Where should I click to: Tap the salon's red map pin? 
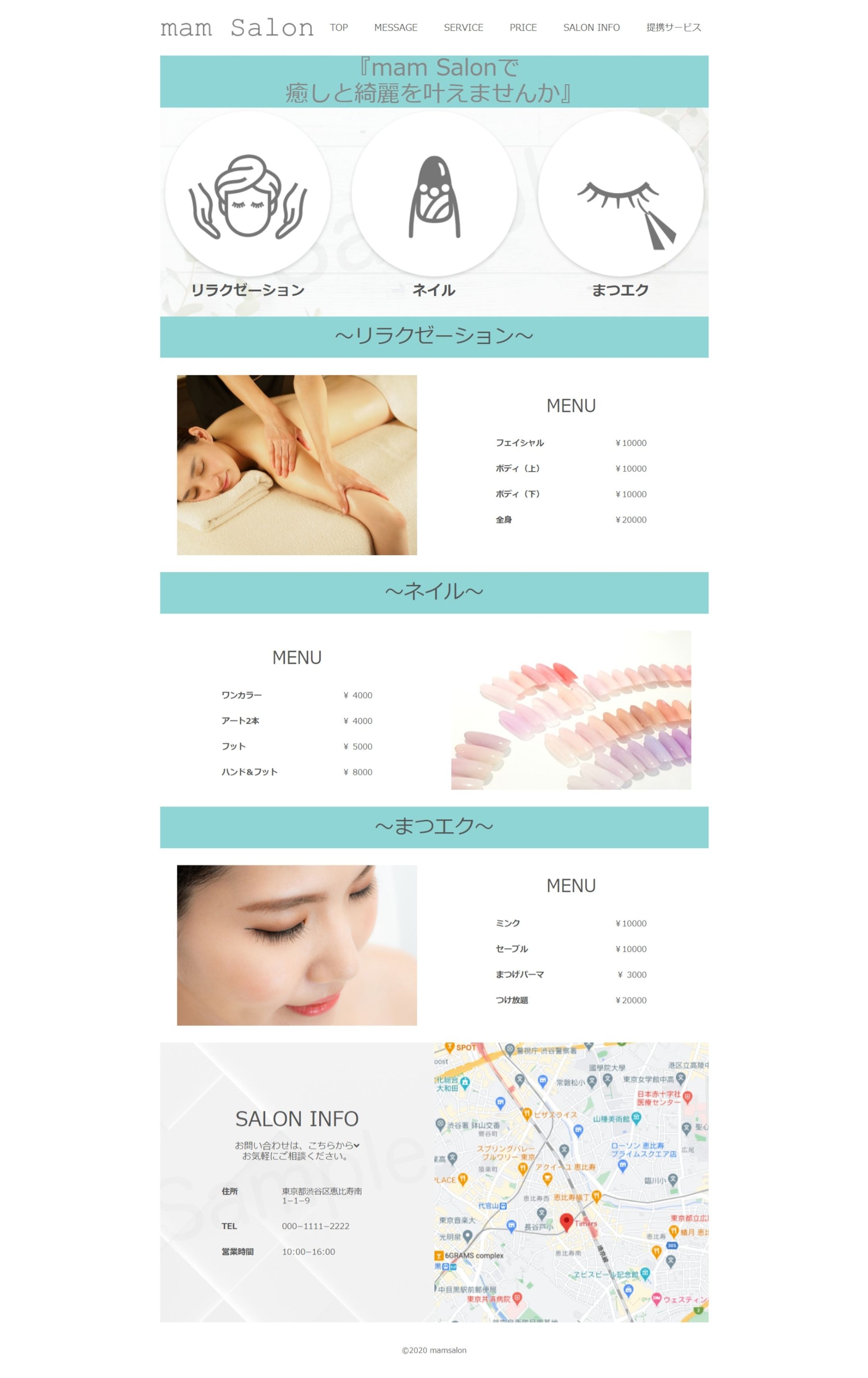566,1221
